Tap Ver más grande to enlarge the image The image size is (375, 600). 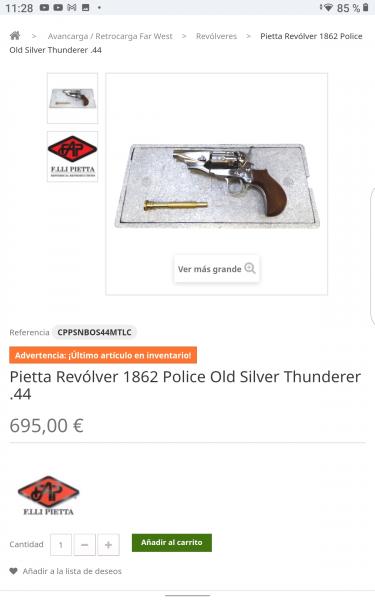pos(217,269)
